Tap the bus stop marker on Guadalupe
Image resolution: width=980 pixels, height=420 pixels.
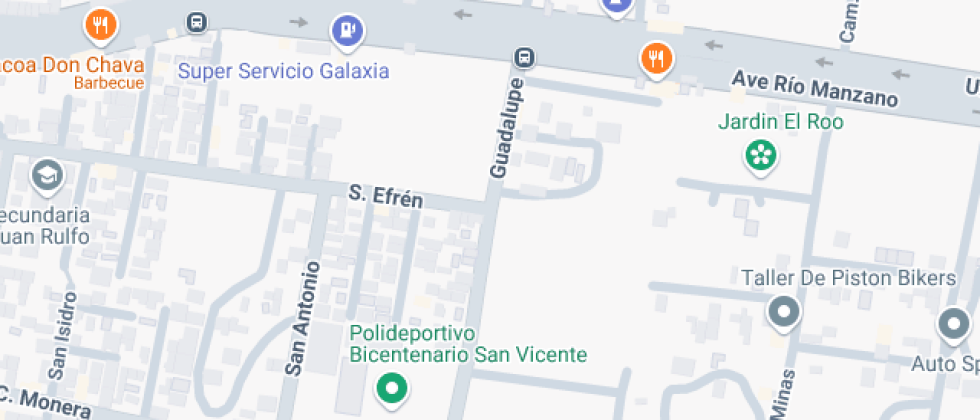(523, 56)
